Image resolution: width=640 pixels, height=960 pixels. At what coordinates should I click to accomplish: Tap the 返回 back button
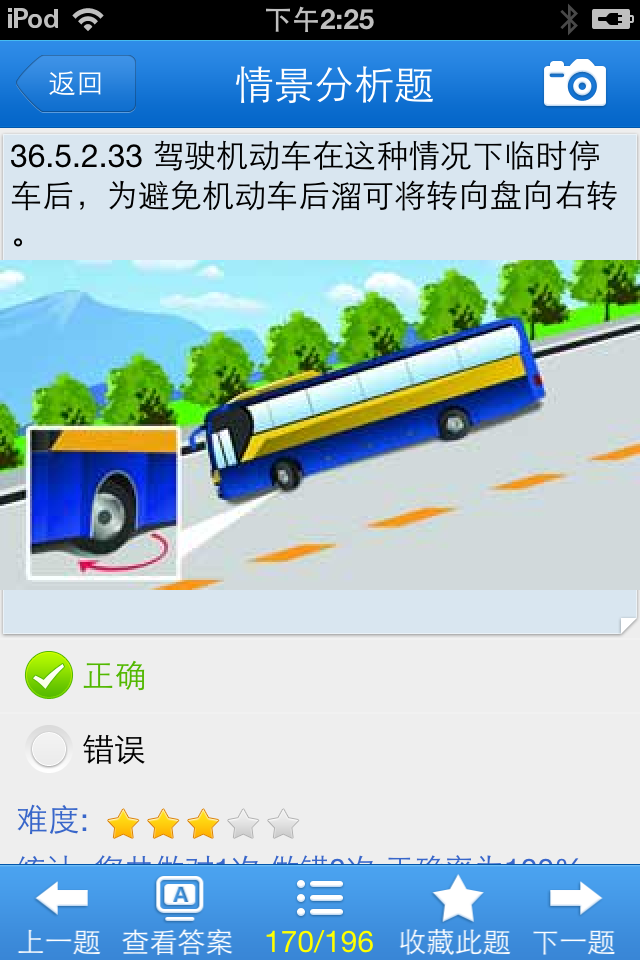tap(76, 84)
